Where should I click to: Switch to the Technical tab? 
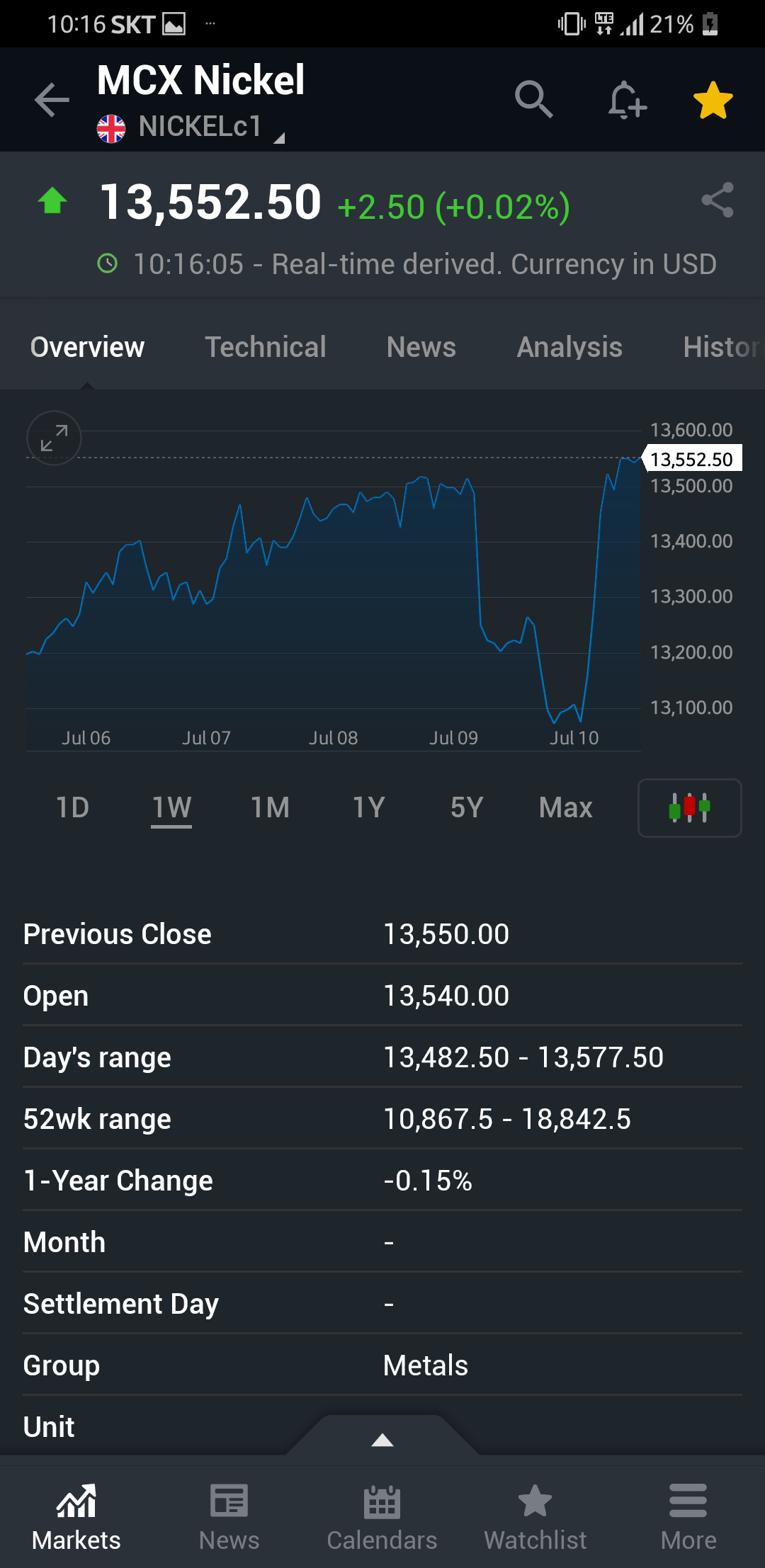click(x=266, y=347)
